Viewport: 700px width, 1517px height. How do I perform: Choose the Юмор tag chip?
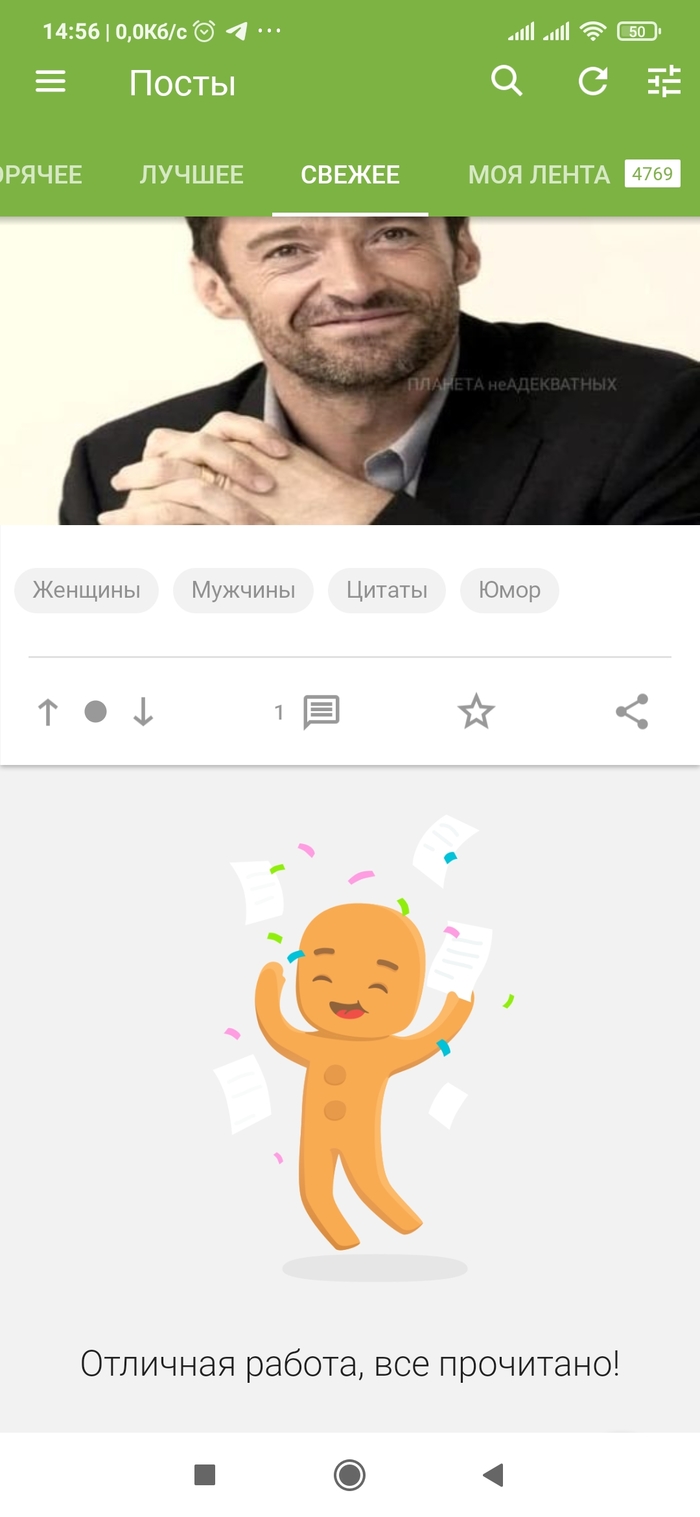point(509,590)
